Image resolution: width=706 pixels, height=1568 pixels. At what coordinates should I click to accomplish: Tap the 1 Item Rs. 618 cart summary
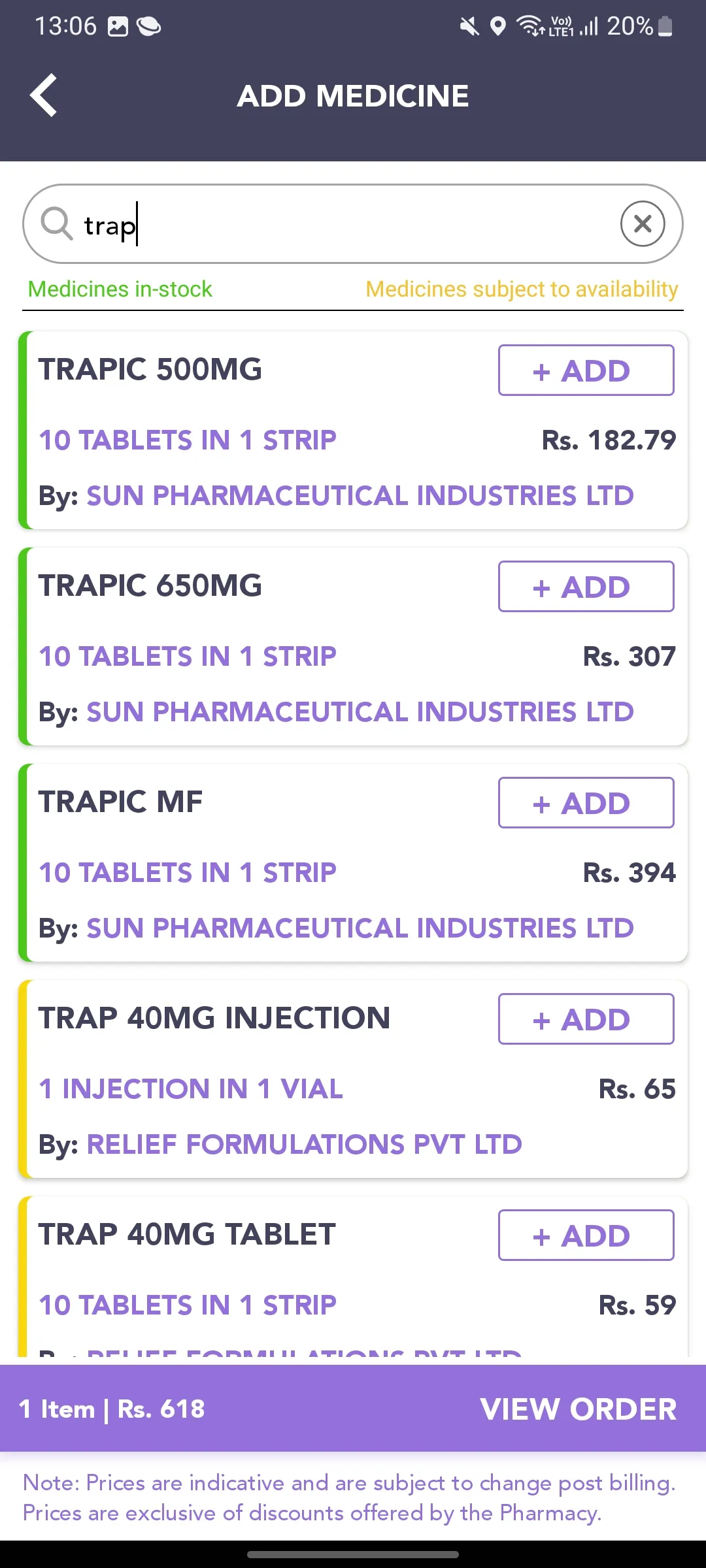click(111, 1409)
